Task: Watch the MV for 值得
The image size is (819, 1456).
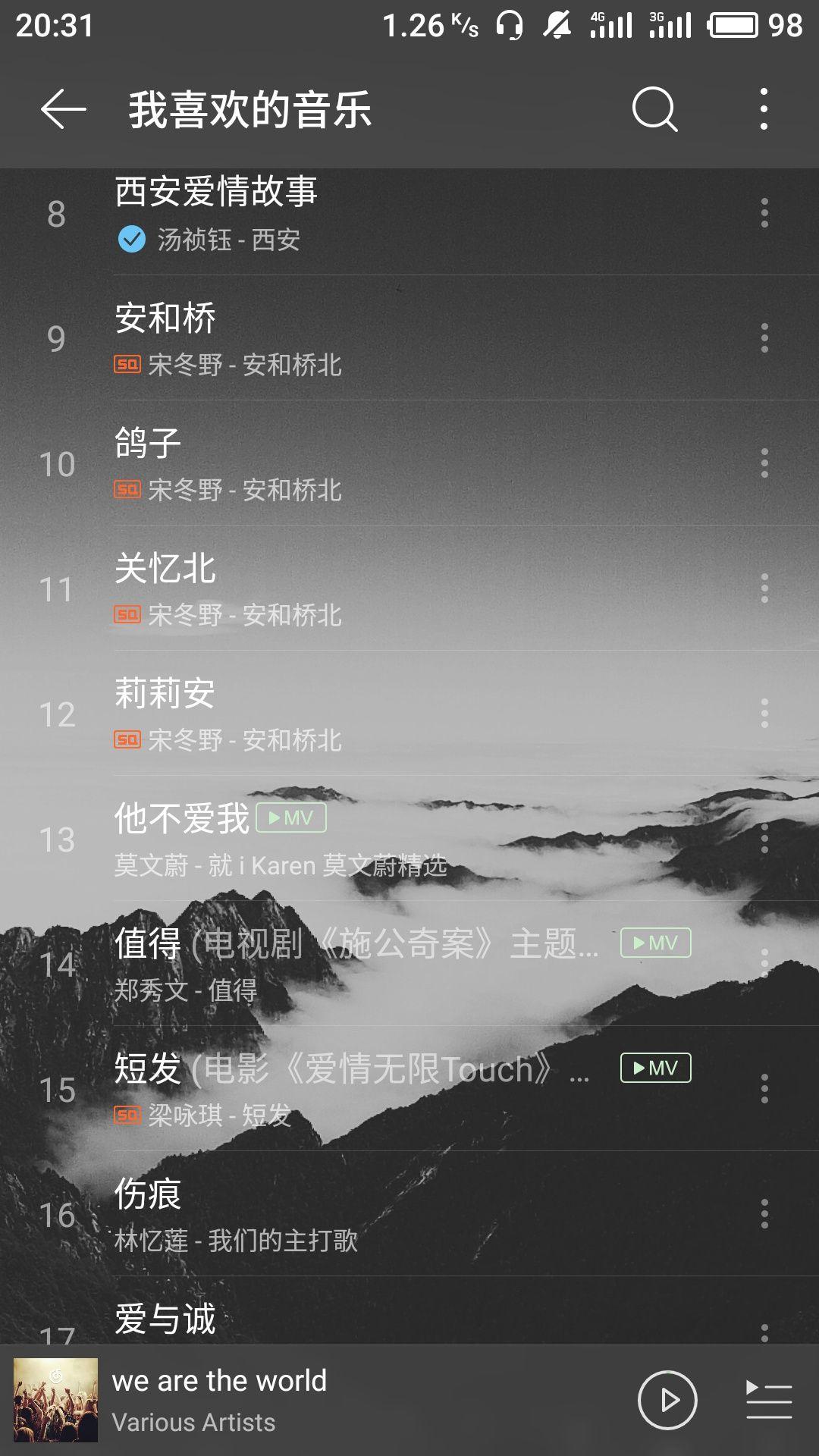Action: pyautogui.click(x=655, y=943)
